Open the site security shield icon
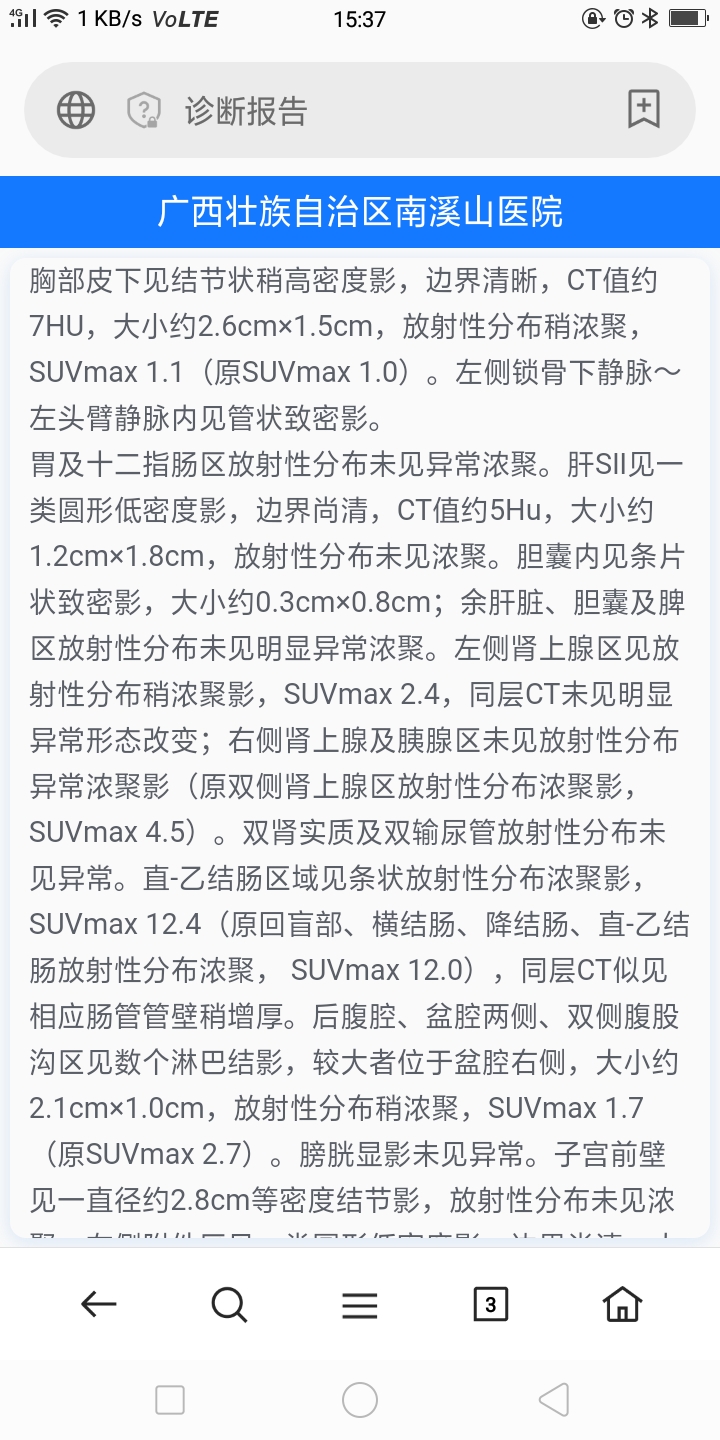 (144, 110)
